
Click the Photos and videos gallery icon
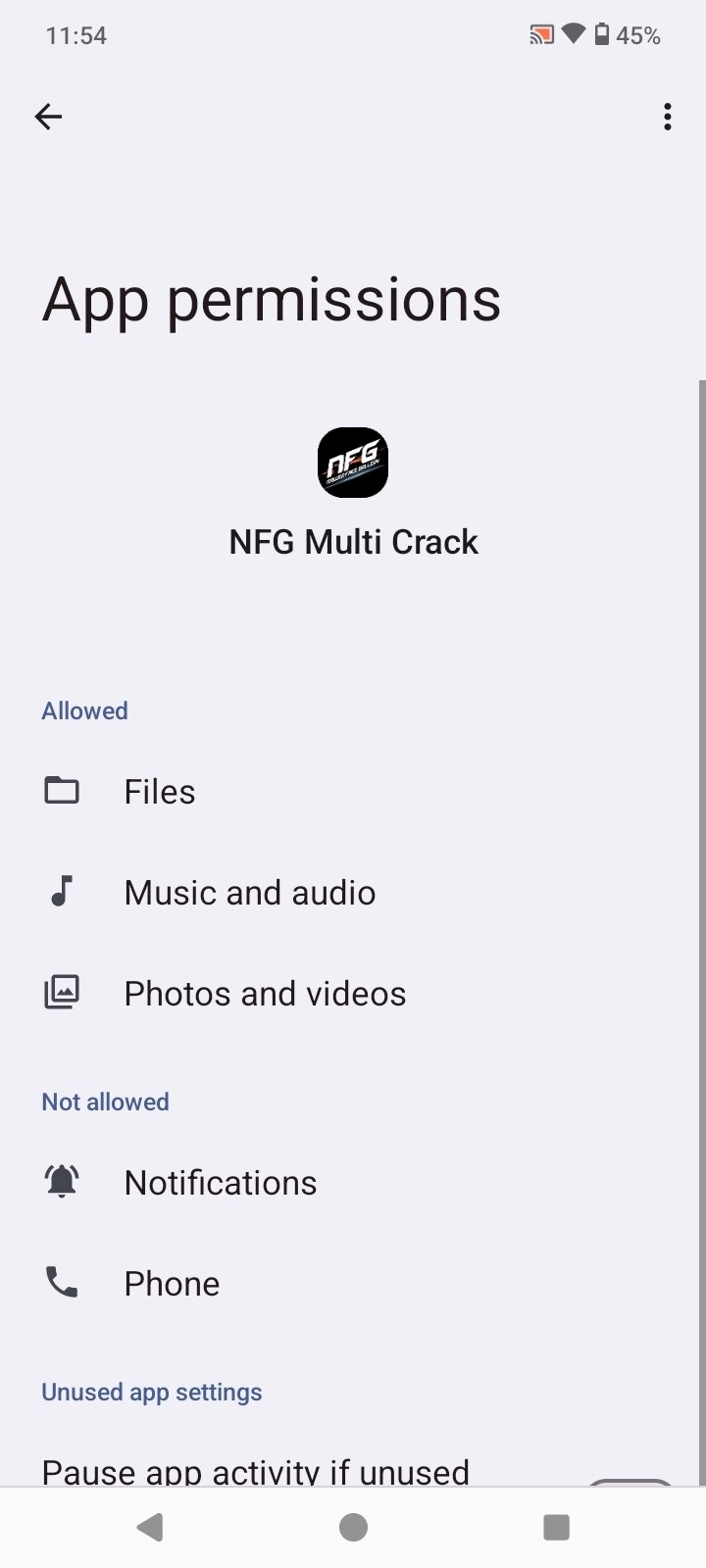62,992
